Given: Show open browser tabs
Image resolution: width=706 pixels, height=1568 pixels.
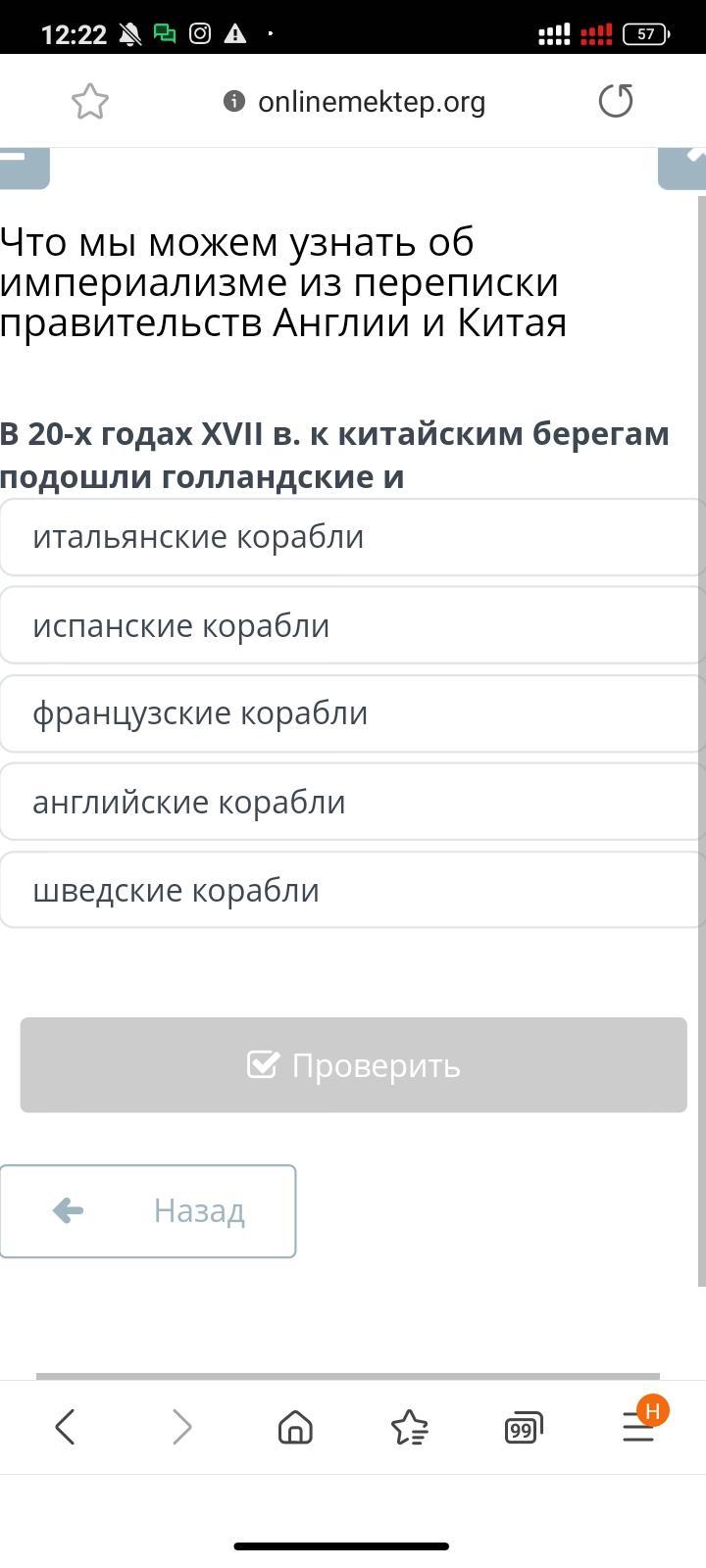Looking at the screenshot, I should point(524,1428).
